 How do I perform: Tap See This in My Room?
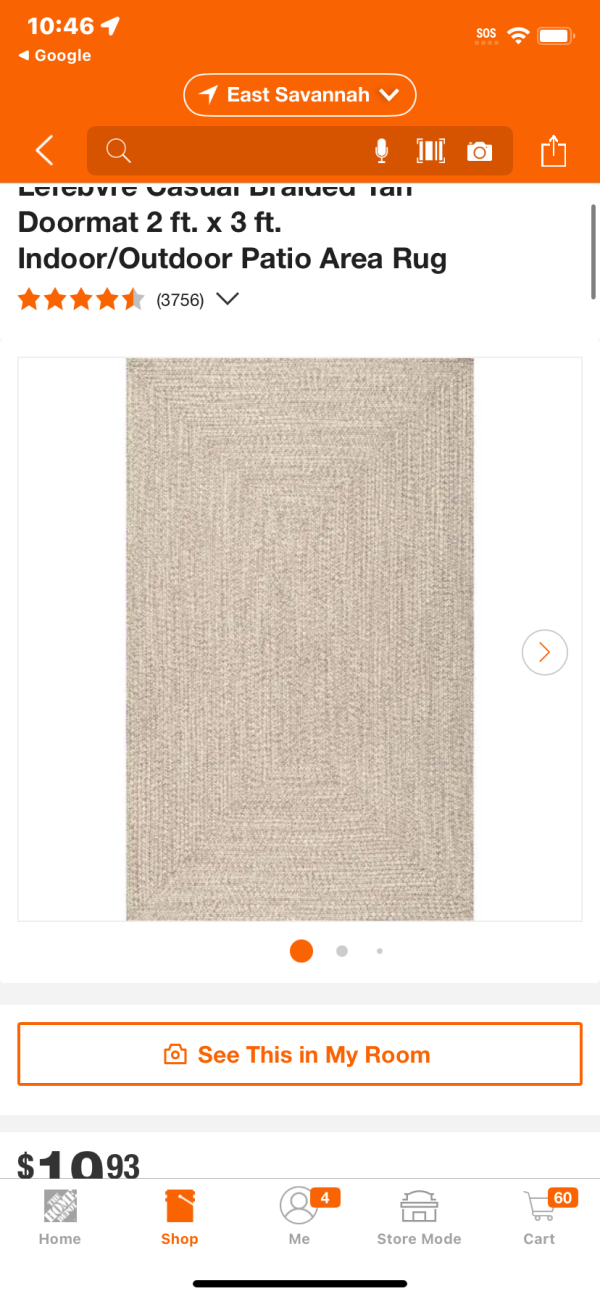pos(300,1054)
